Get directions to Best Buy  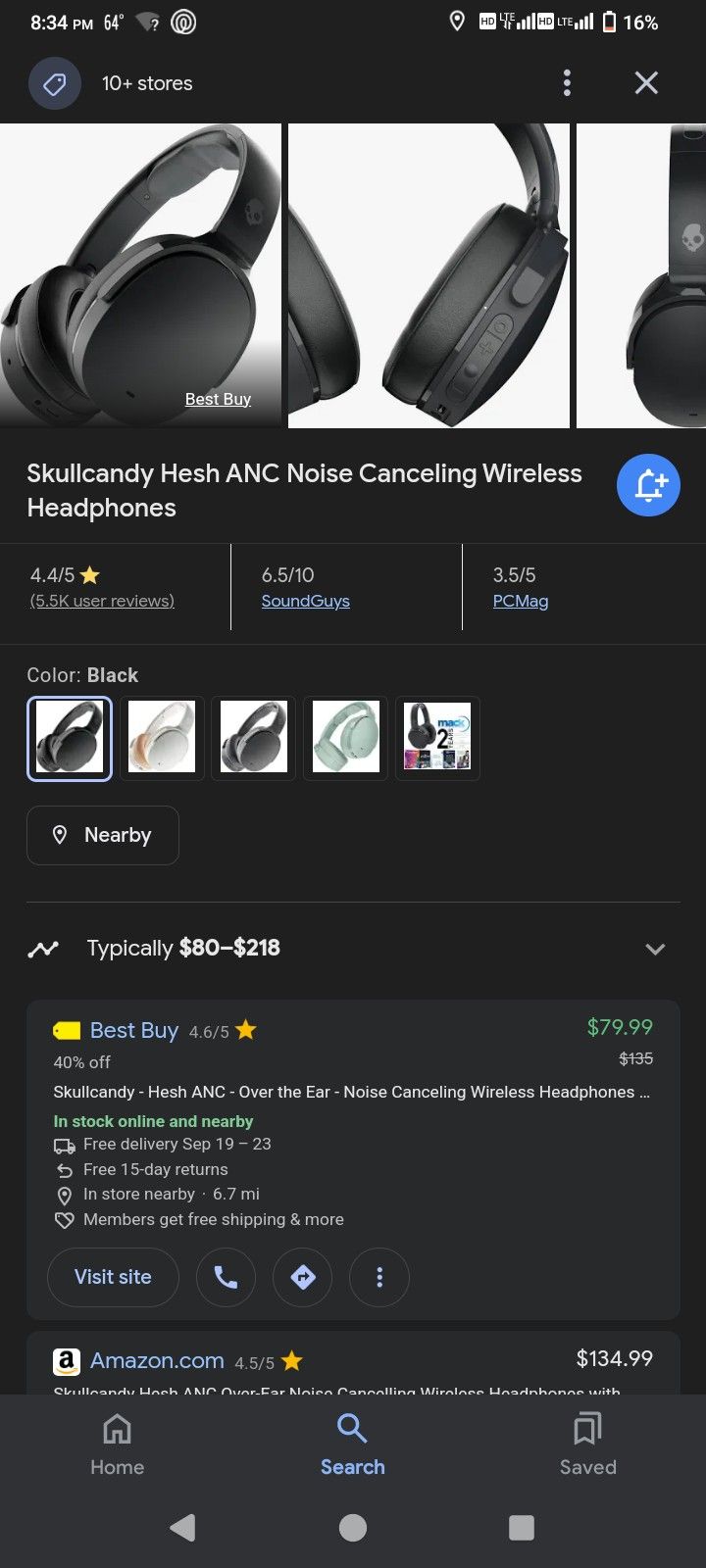303,1277
